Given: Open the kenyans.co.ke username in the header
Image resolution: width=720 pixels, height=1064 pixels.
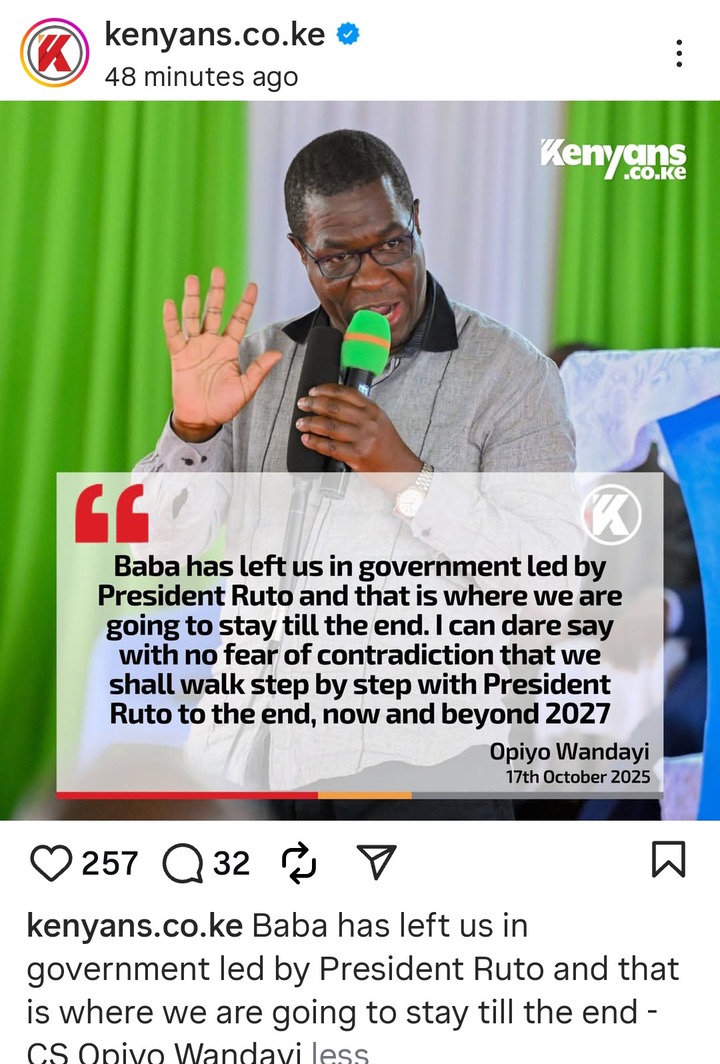Looking at the screenshot, I should [x=214, y=35].
